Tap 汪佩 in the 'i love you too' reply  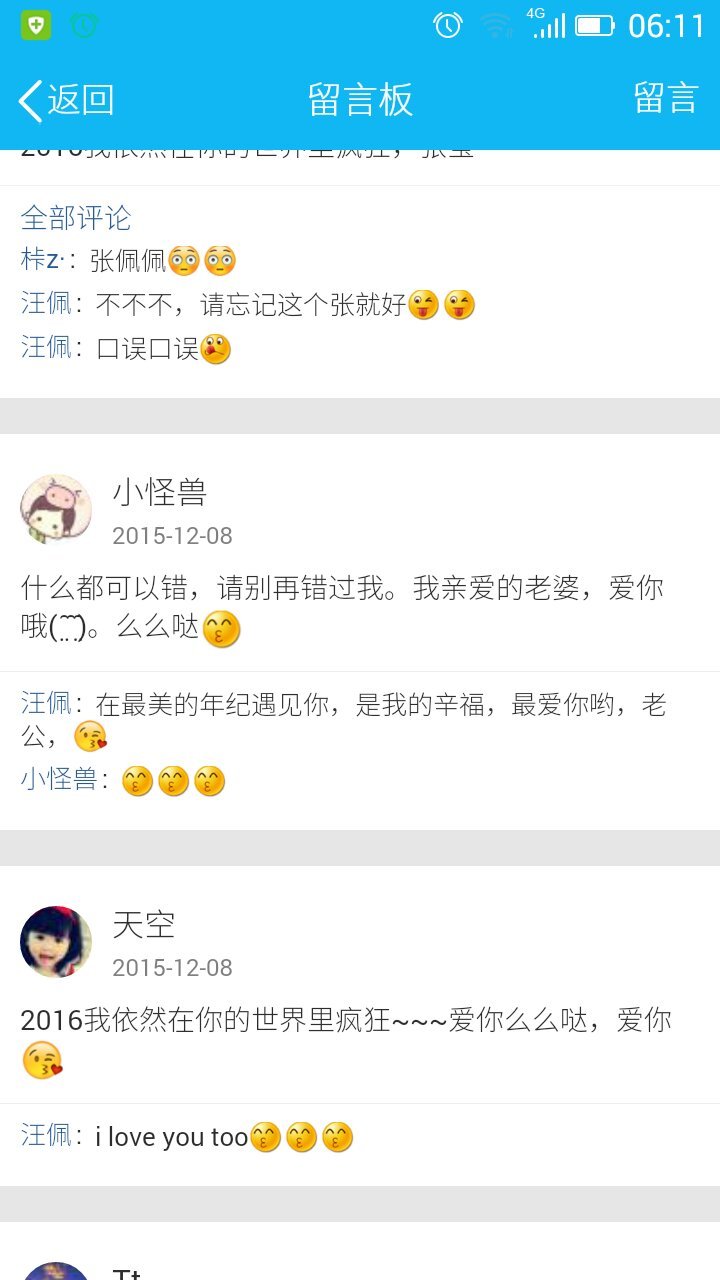(x=46, y=1135)
